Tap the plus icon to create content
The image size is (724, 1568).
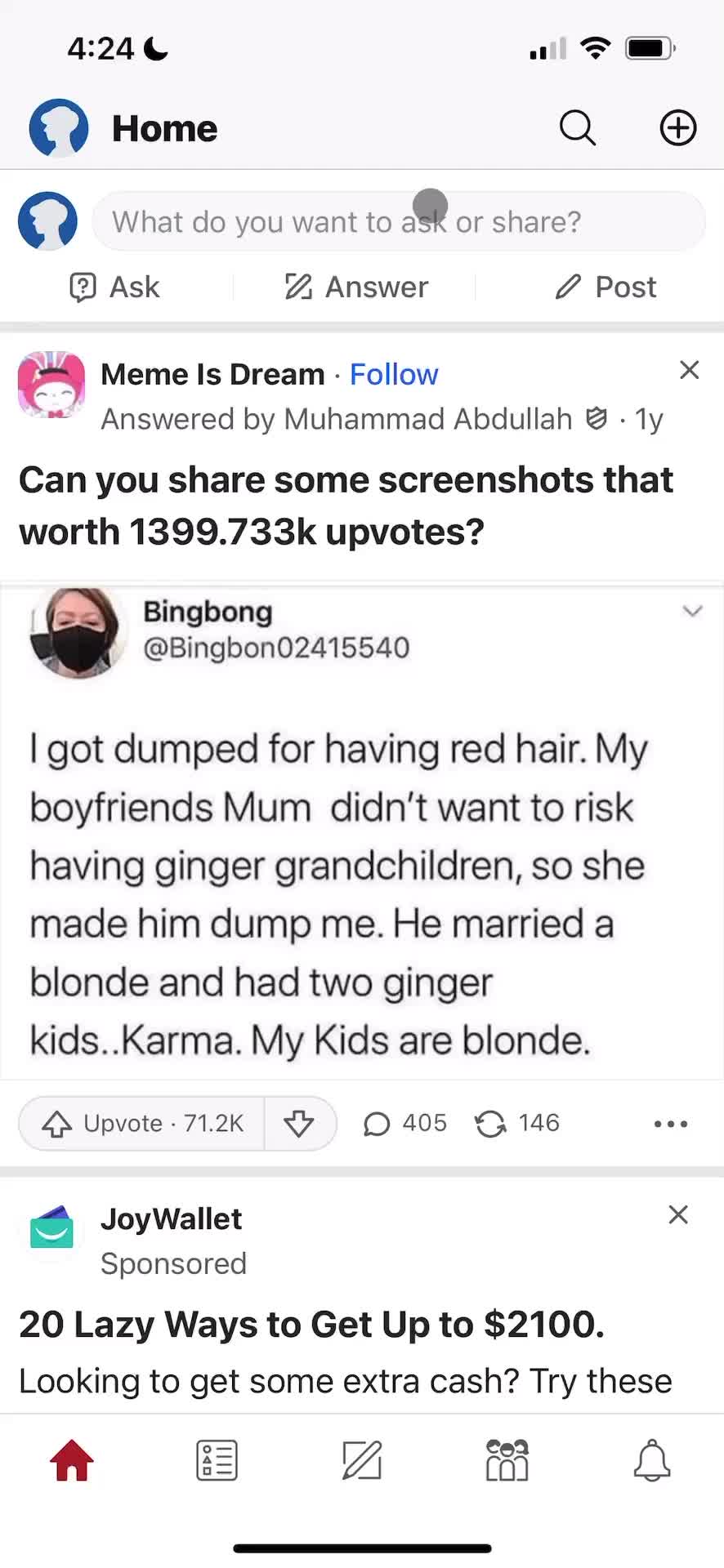point(677,128)
